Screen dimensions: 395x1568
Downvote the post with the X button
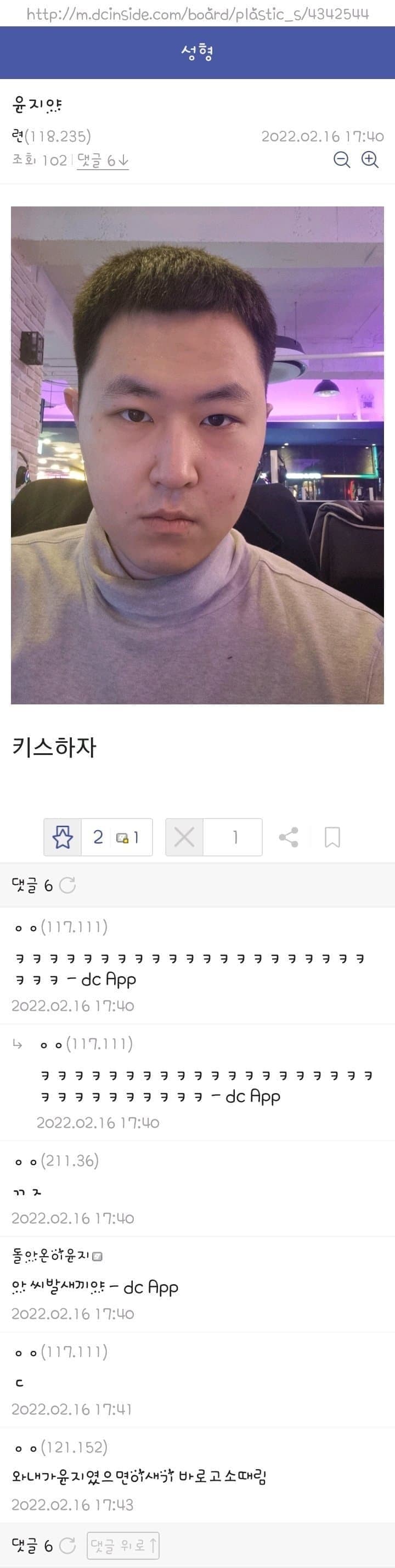tap(184, 837)
